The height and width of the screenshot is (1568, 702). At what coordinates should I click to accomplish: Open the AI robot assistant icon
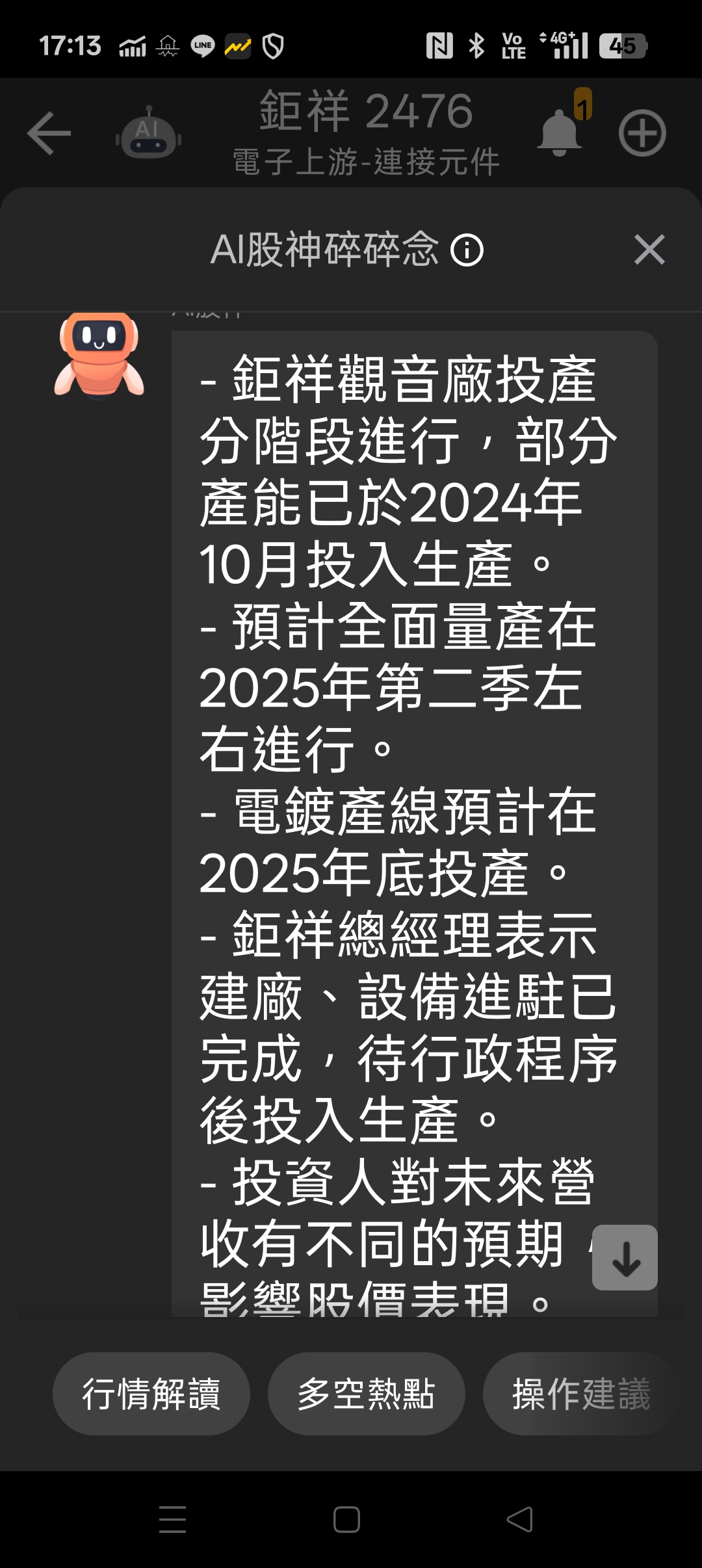click(149, 134)
